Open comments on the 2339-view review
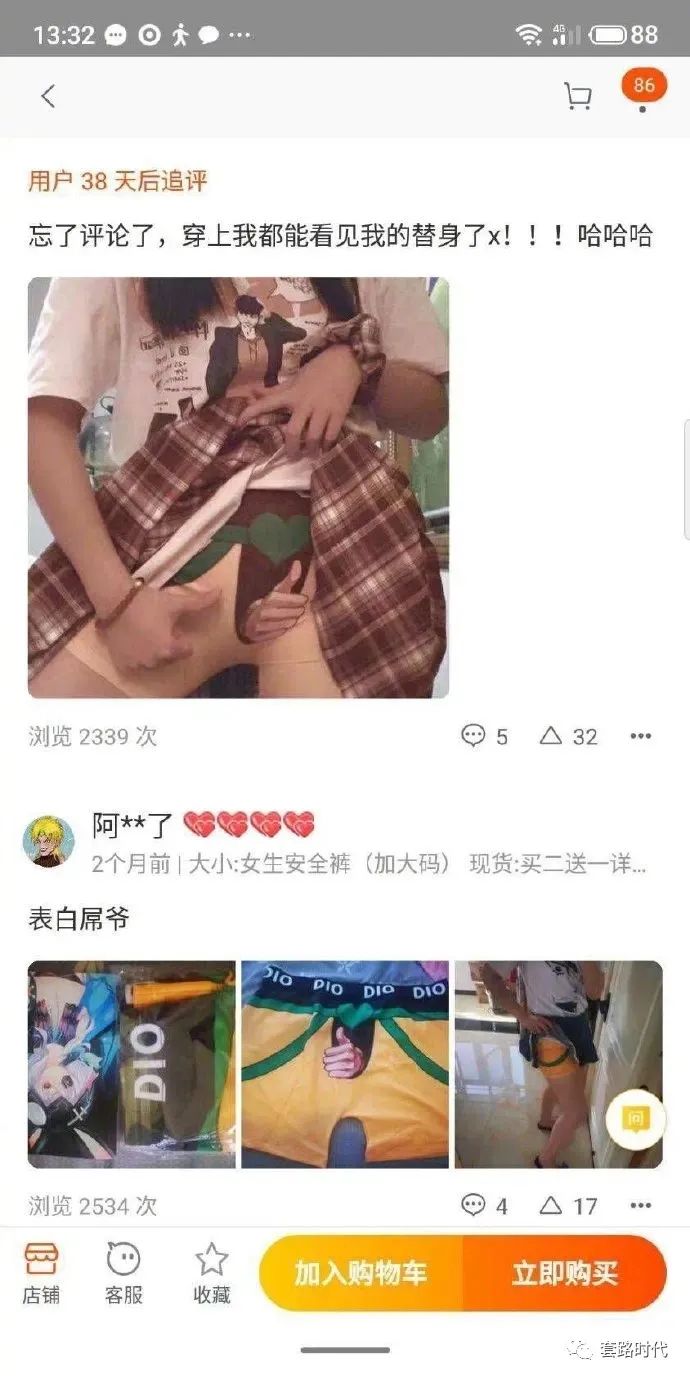The height and width of the screenshot is (1380, 690). (x=484, y=737)
